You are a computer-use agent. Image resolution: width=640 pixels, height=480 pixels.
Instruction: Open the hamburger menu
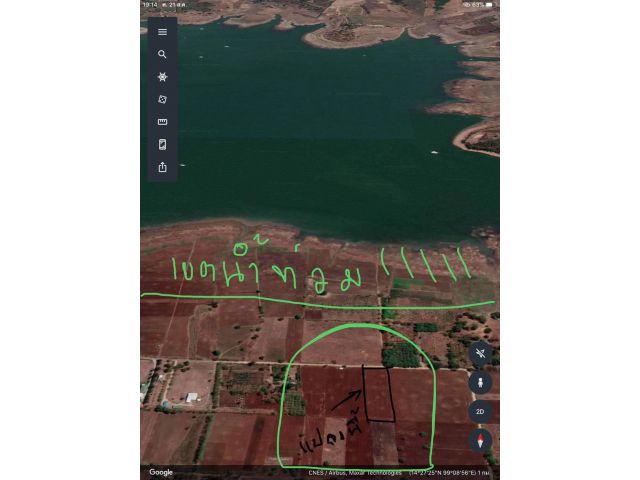(x=162, y=32)
